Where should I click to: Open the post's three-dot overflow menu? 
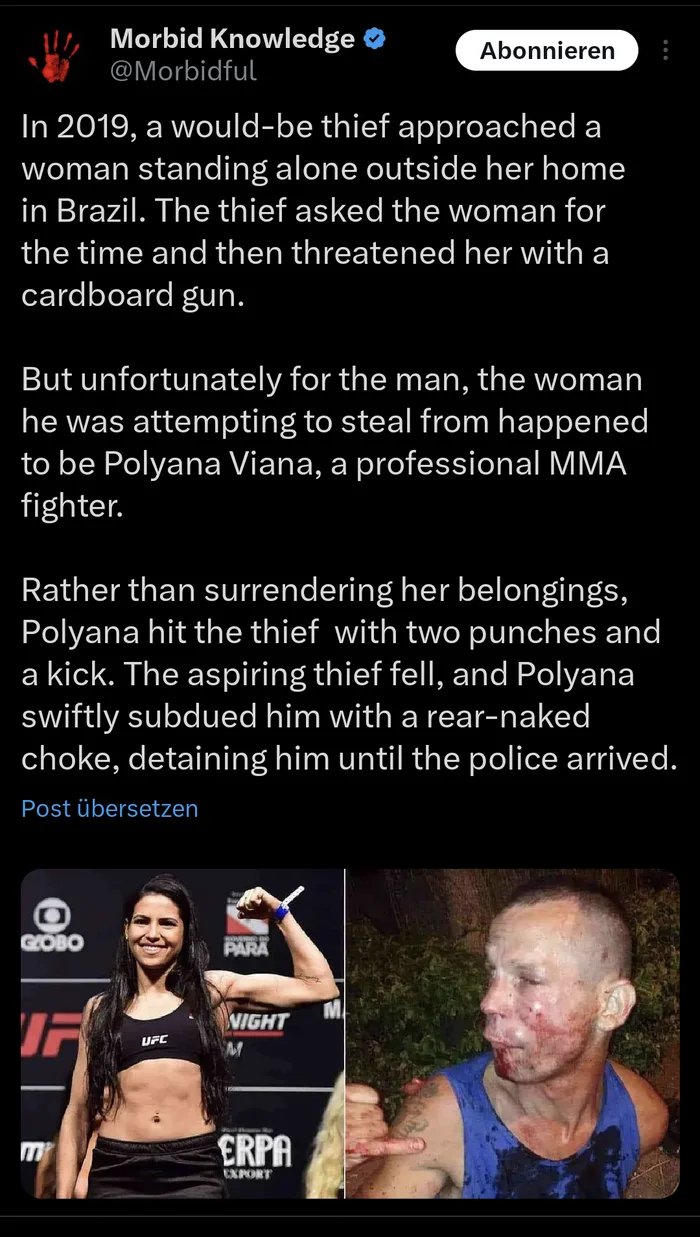coord(666,50)
